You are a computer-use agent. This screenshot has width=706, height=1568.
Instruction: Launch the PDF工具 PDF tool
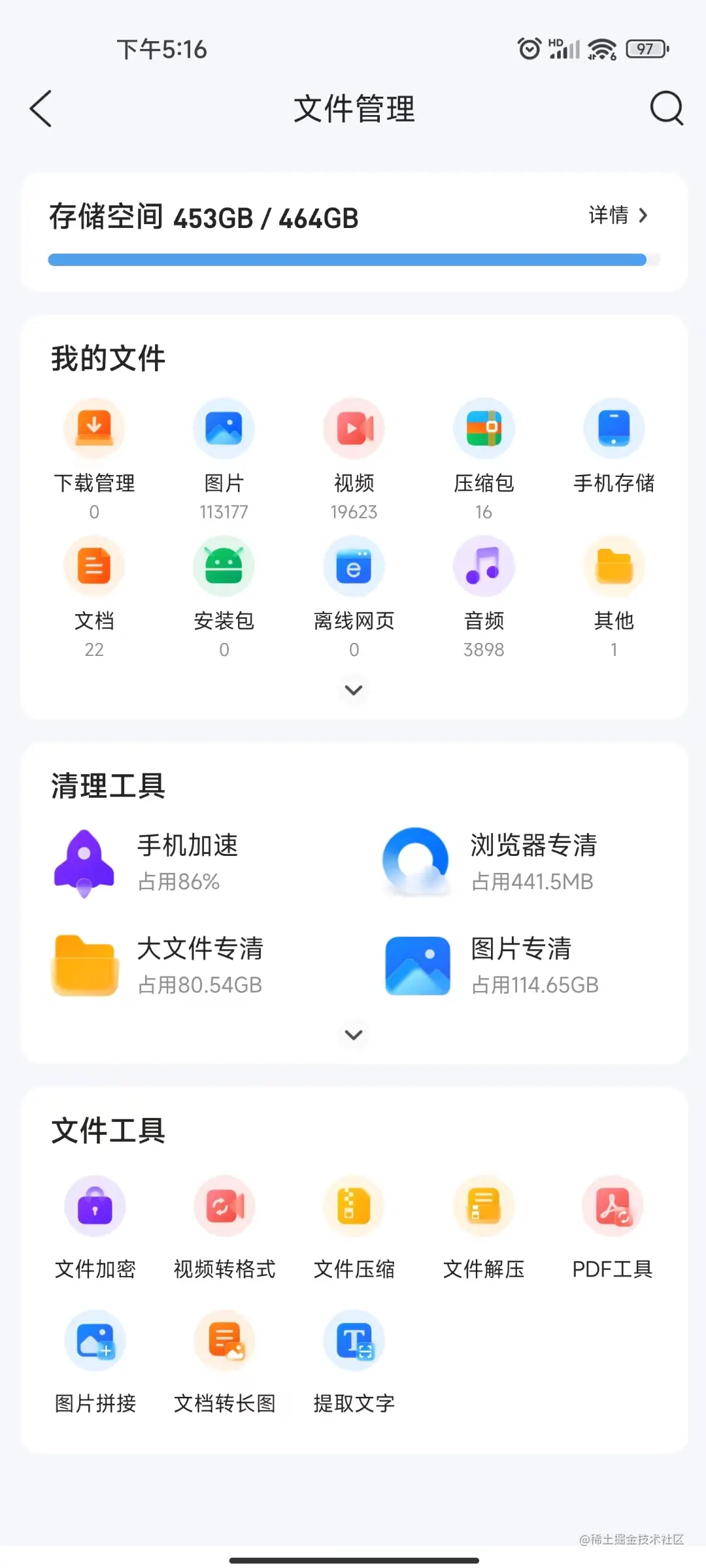point(613,1228)
